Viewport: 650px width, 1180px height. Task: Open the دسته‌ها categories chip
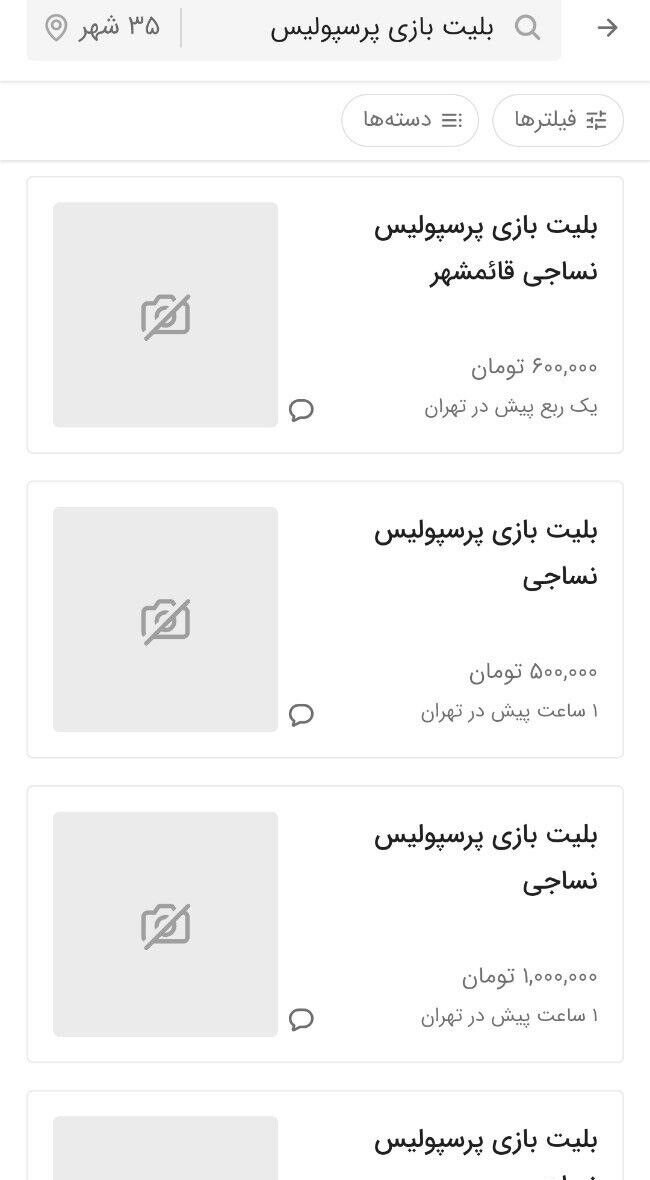click(x=410, y=120)
